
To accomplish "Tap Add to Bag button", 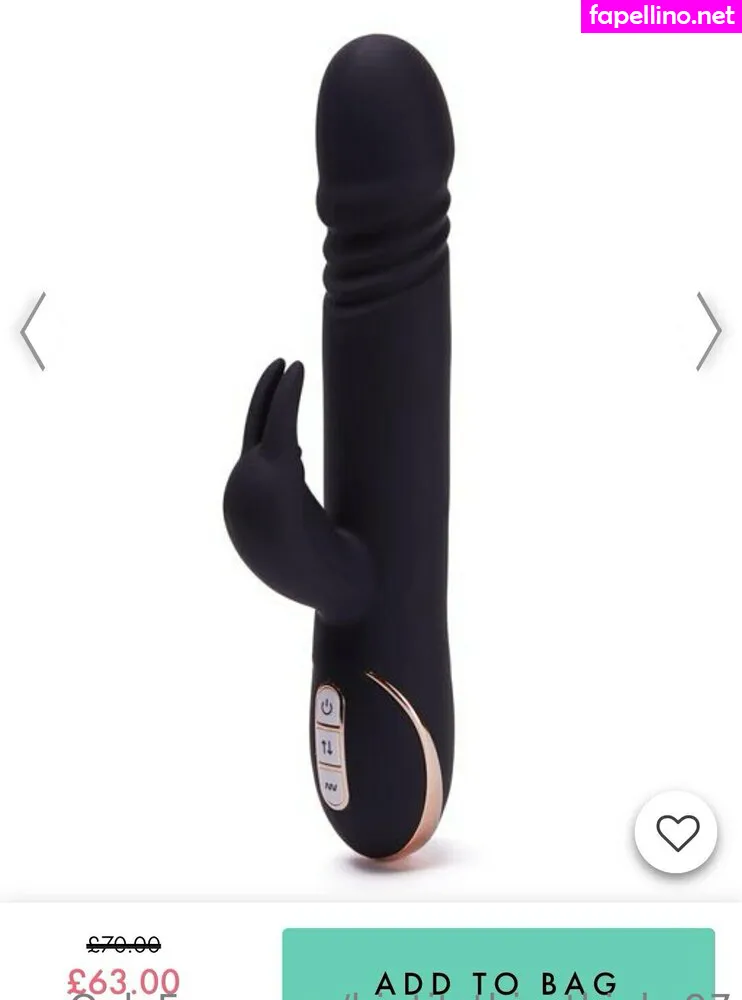I will (x=498, y=964).
